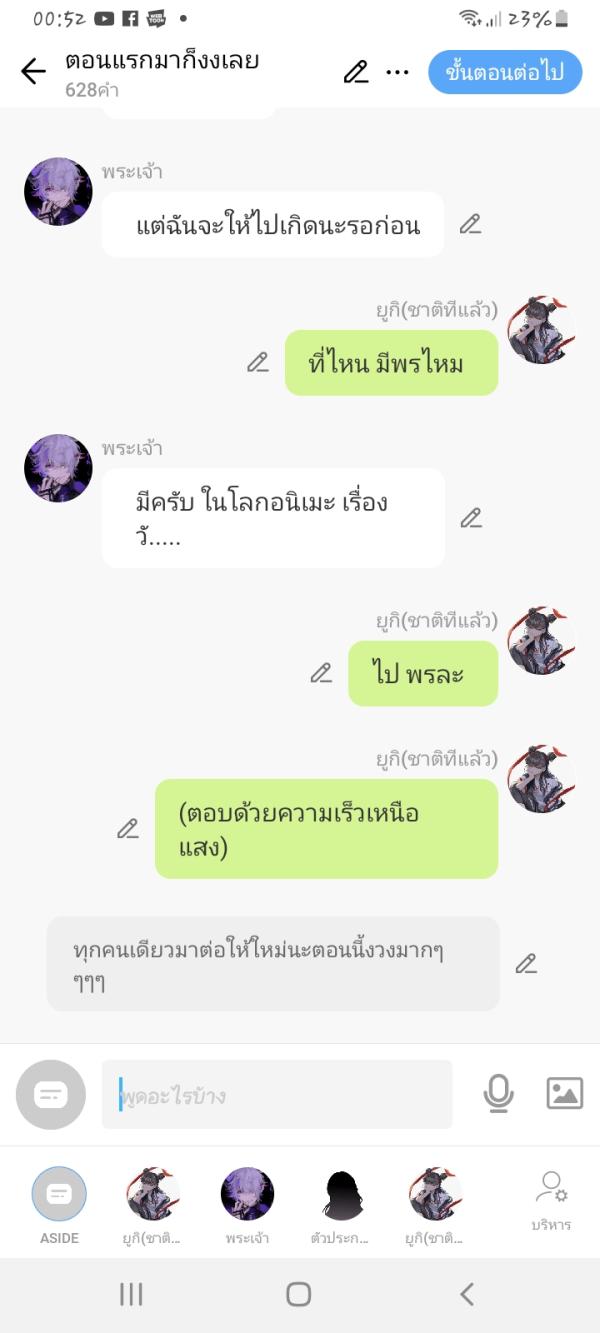Insert an image with picture icon
Viewport: 600px width, 1333px height.
564,1094
